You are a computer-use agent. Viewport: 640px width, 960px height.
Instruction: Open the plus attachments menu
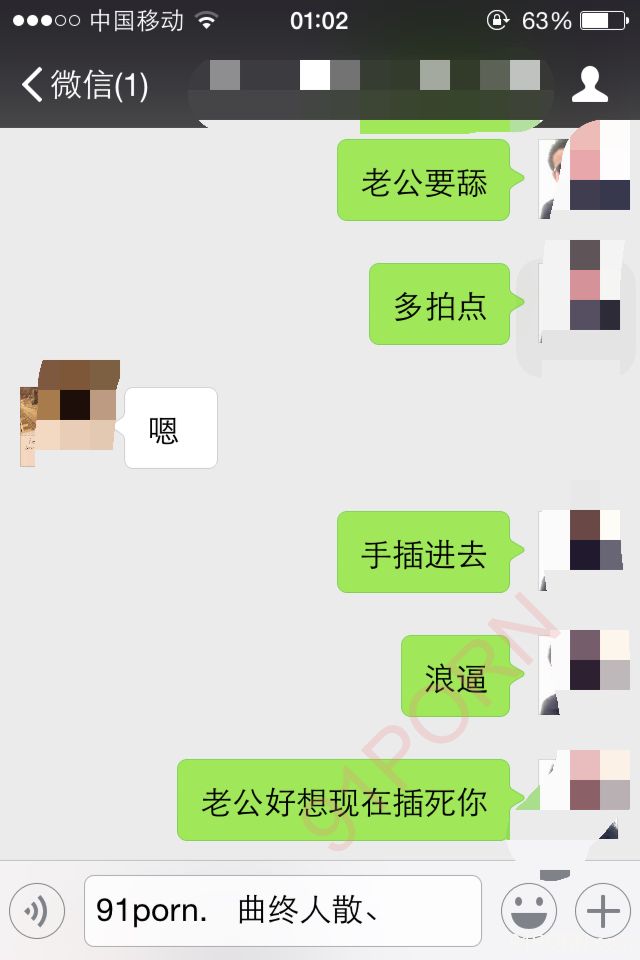(603, 911)
